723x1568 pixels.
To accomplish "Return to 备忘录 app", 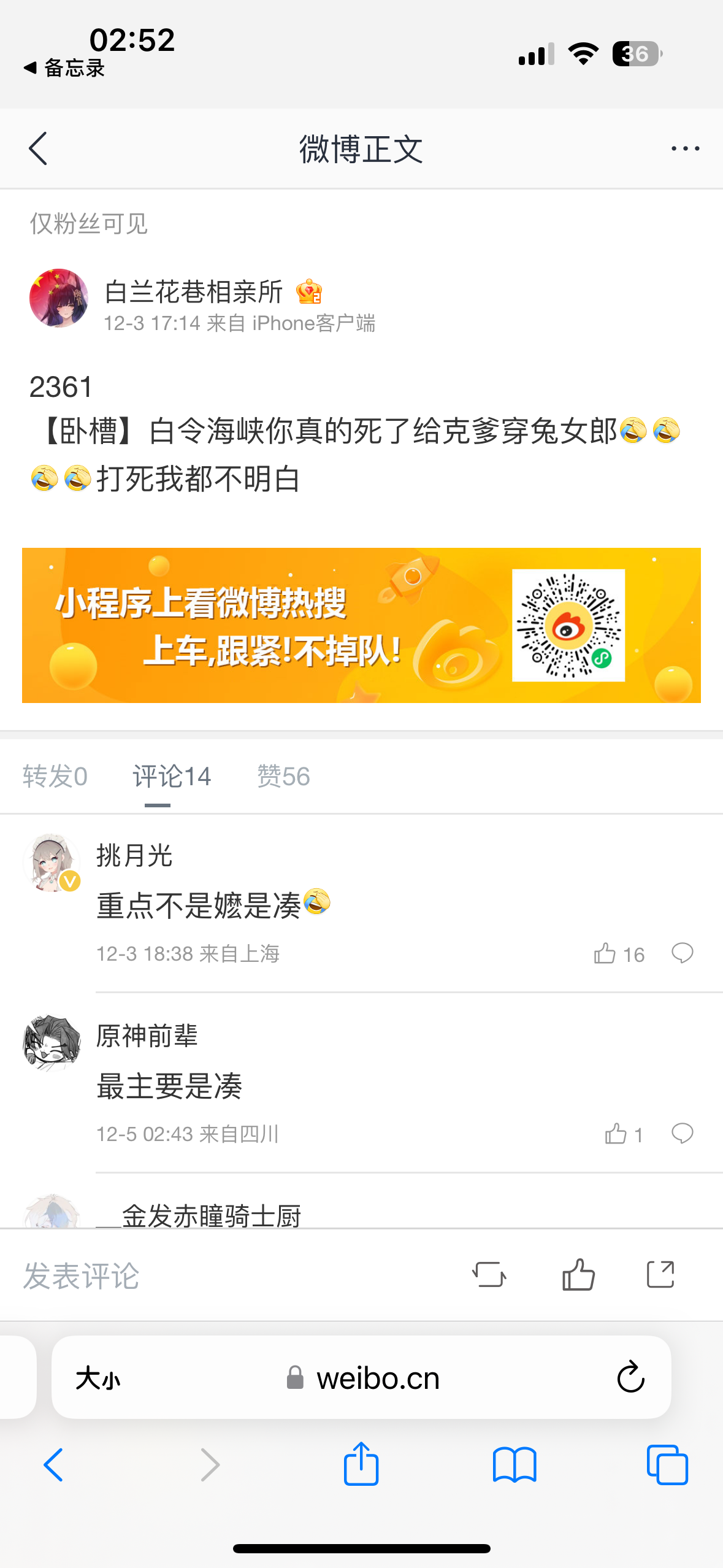I will (x=64, y=68).
